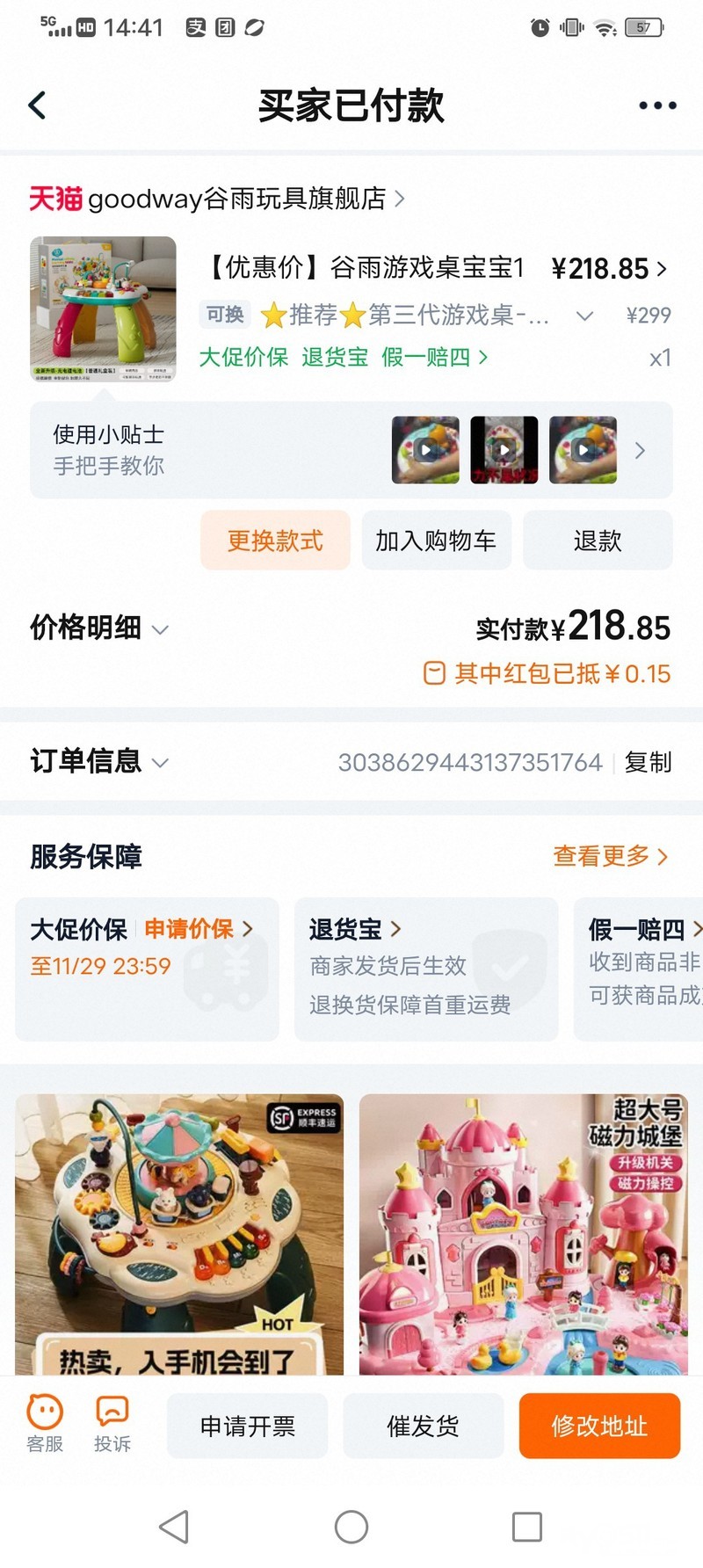Open 使用小贴士 tutorial videos
This screenshot has height=1568, width=703.
click(351, 450)
